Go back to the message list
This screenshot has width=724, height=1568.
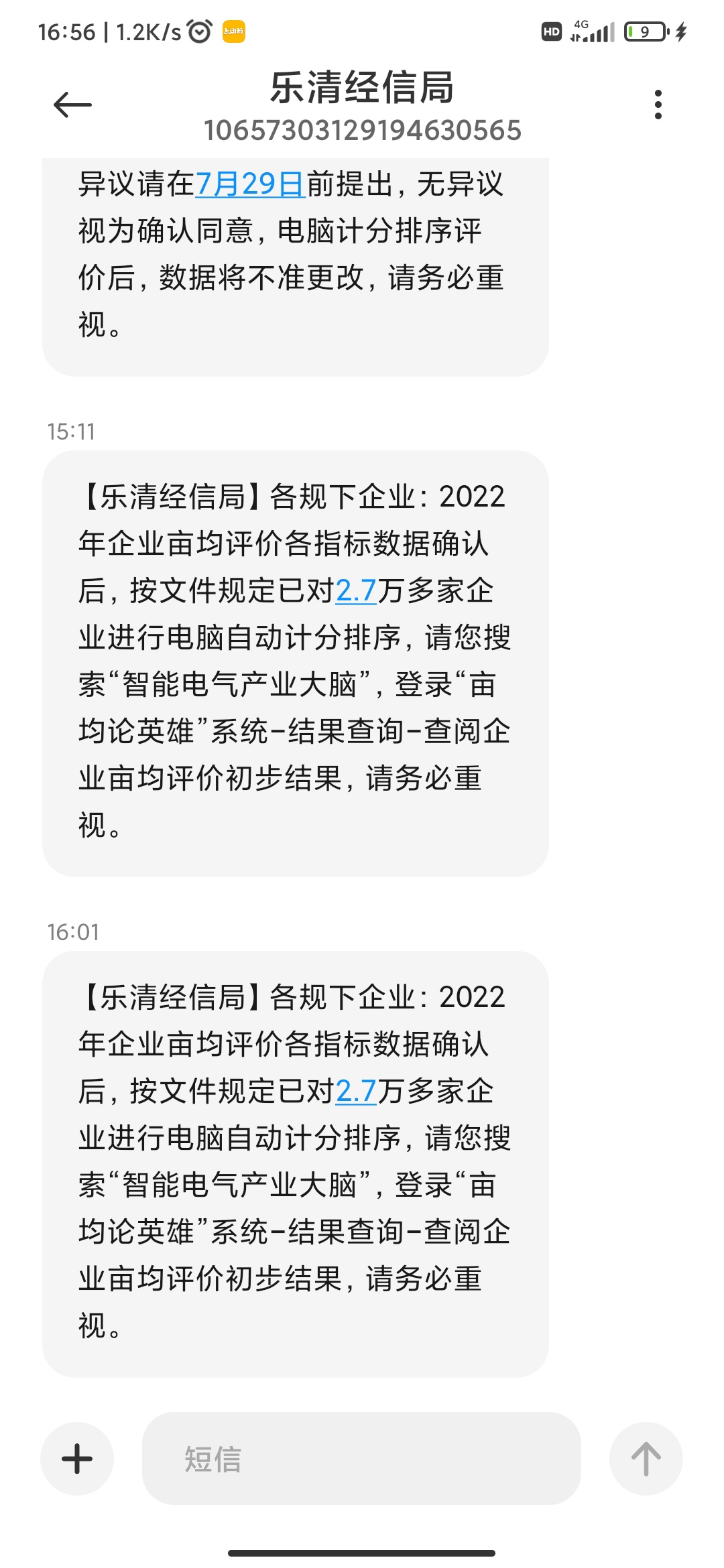(x=72, y=105)
